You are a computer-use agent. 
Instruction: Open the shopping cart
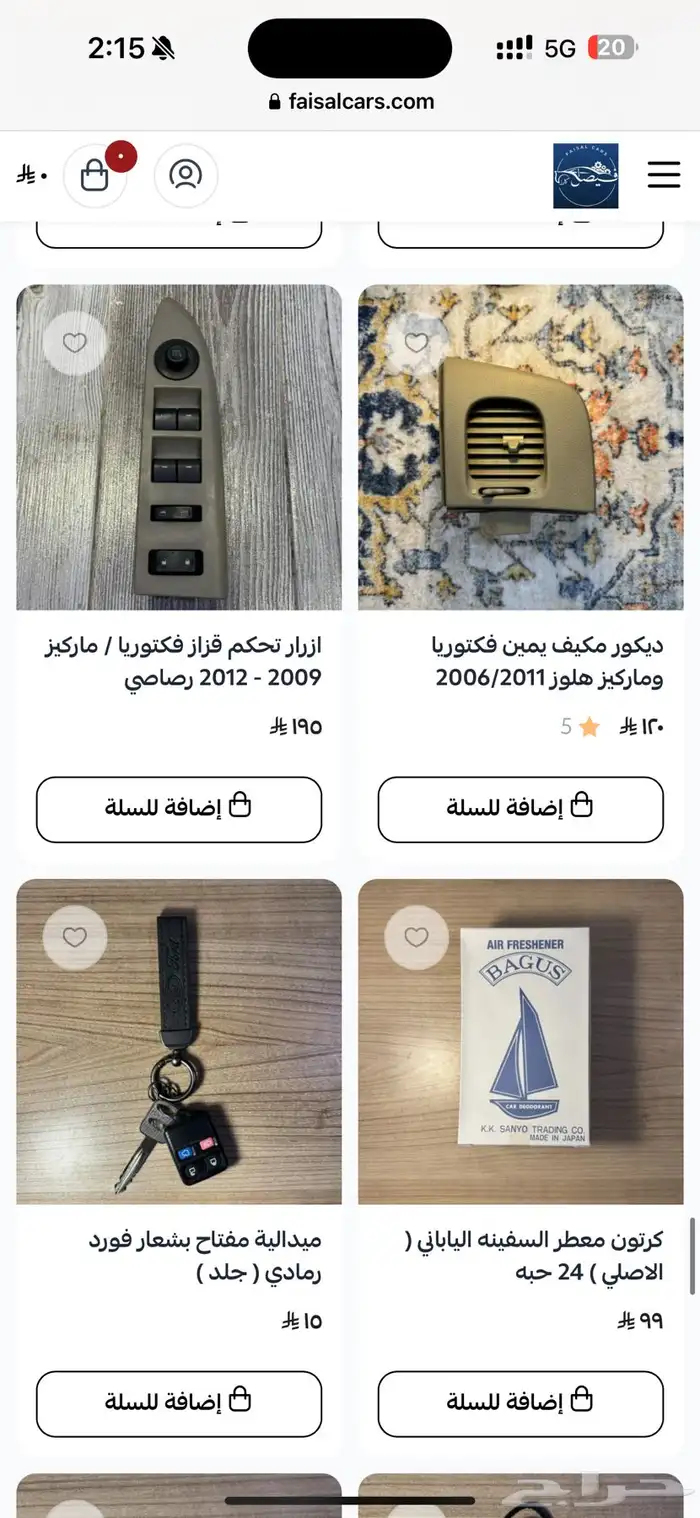coord(95,176)
